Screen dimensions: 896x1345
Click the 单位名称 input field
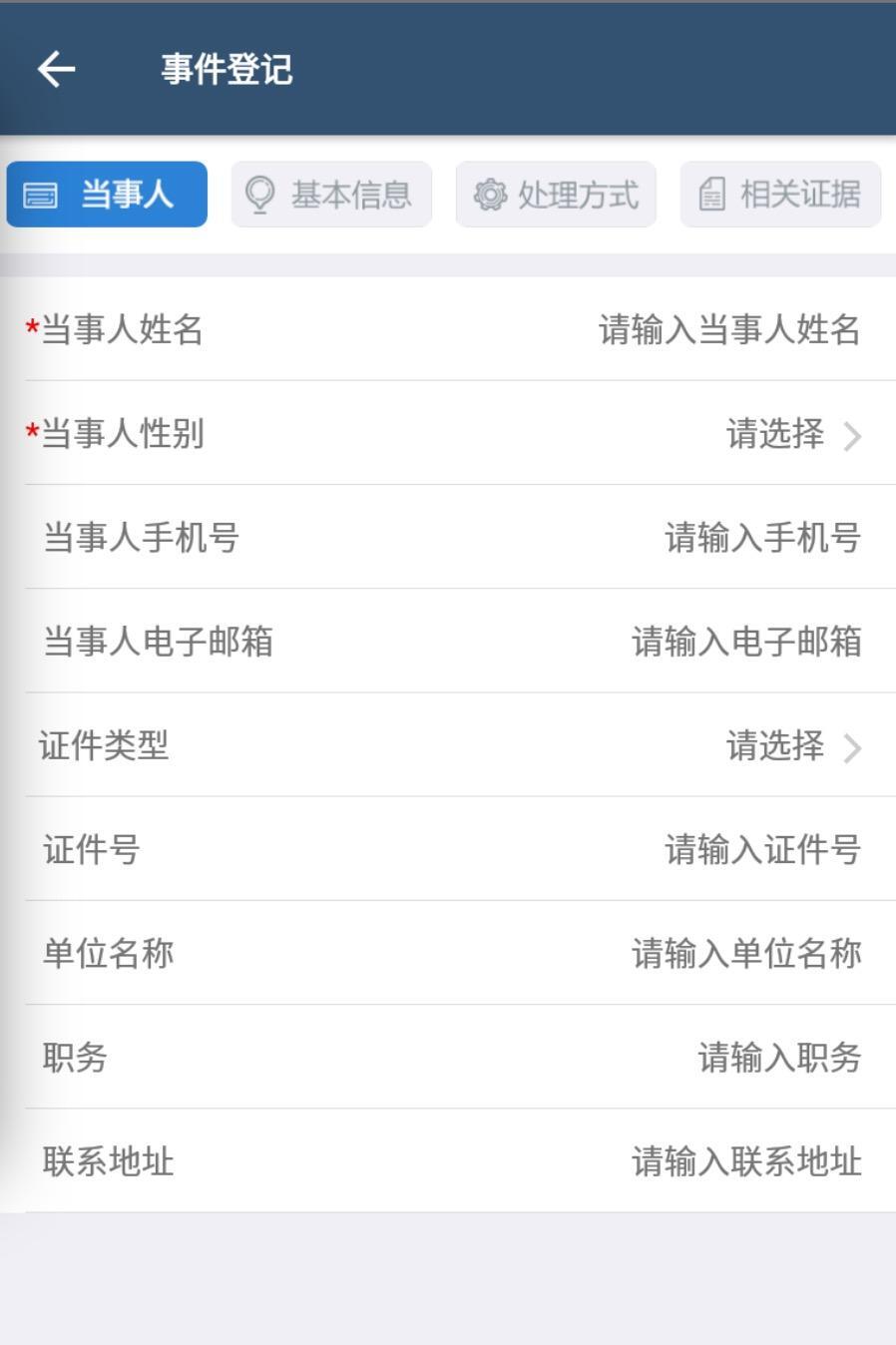pos(748,954)
